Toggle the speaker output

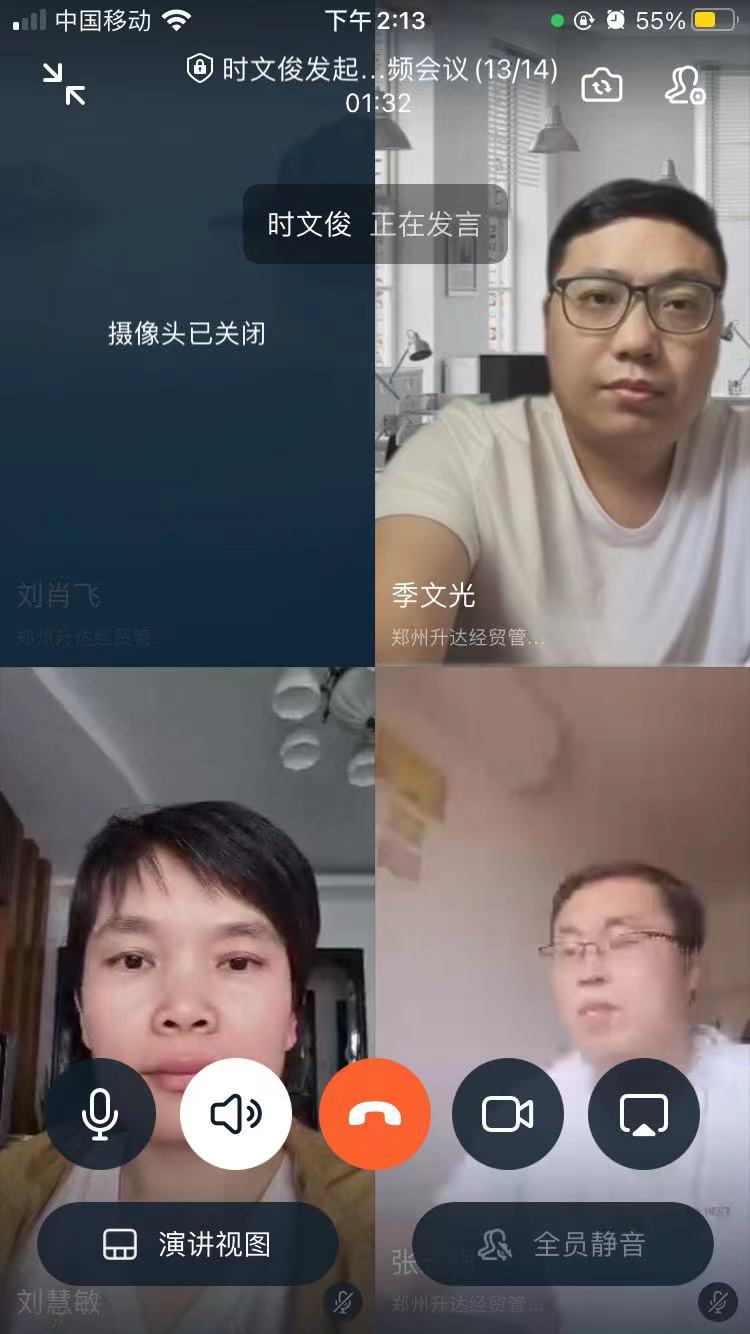coord(236,1114)
